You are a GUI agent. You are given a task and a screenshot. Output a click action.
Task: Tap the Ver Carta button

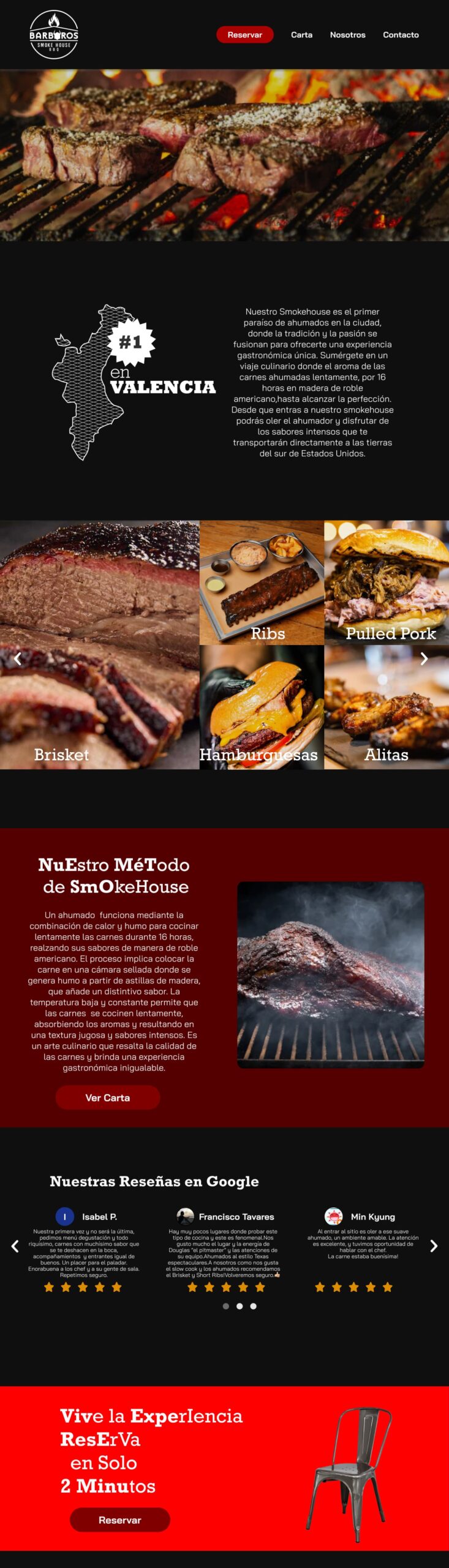pos(108,1098)
